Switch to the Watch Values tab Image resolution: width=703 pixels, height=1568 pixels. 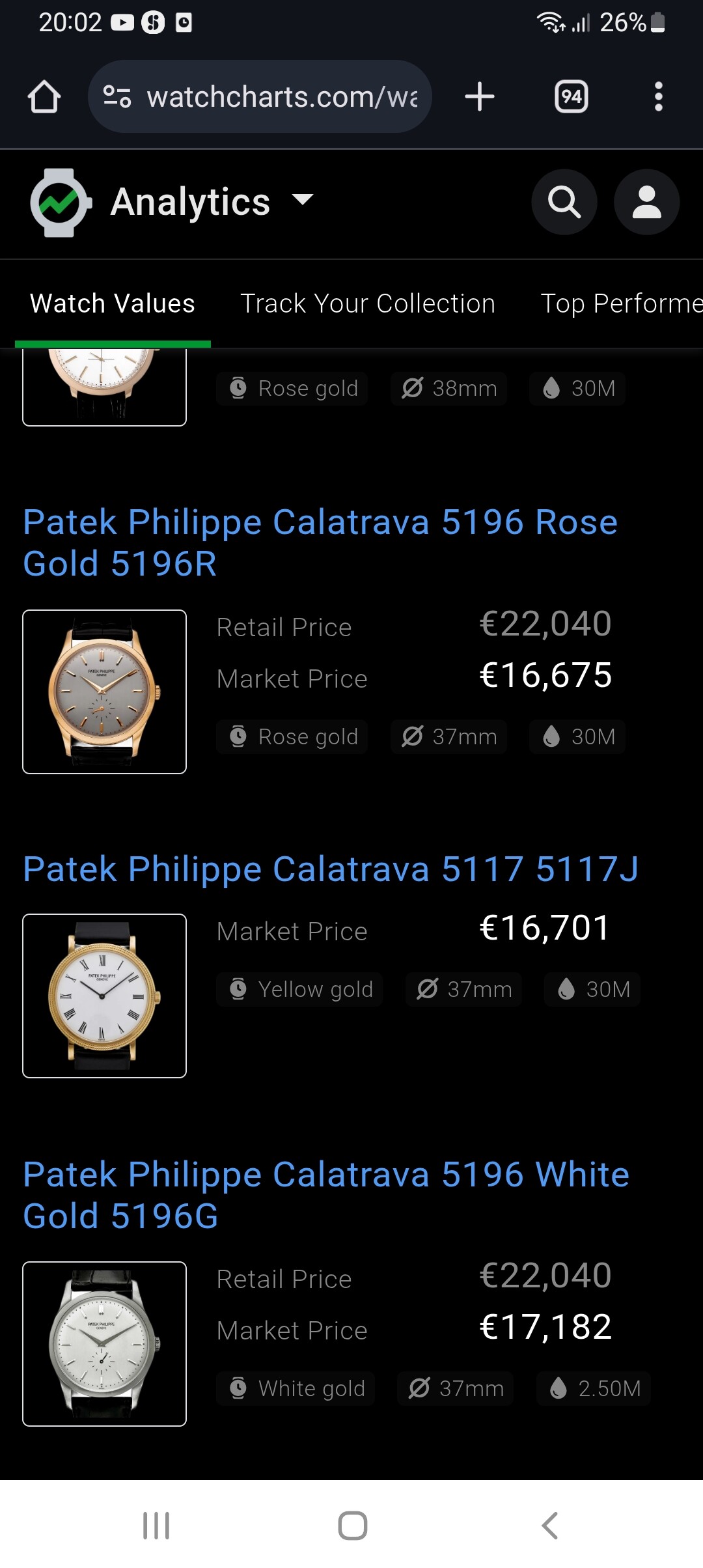click(113, 303)
